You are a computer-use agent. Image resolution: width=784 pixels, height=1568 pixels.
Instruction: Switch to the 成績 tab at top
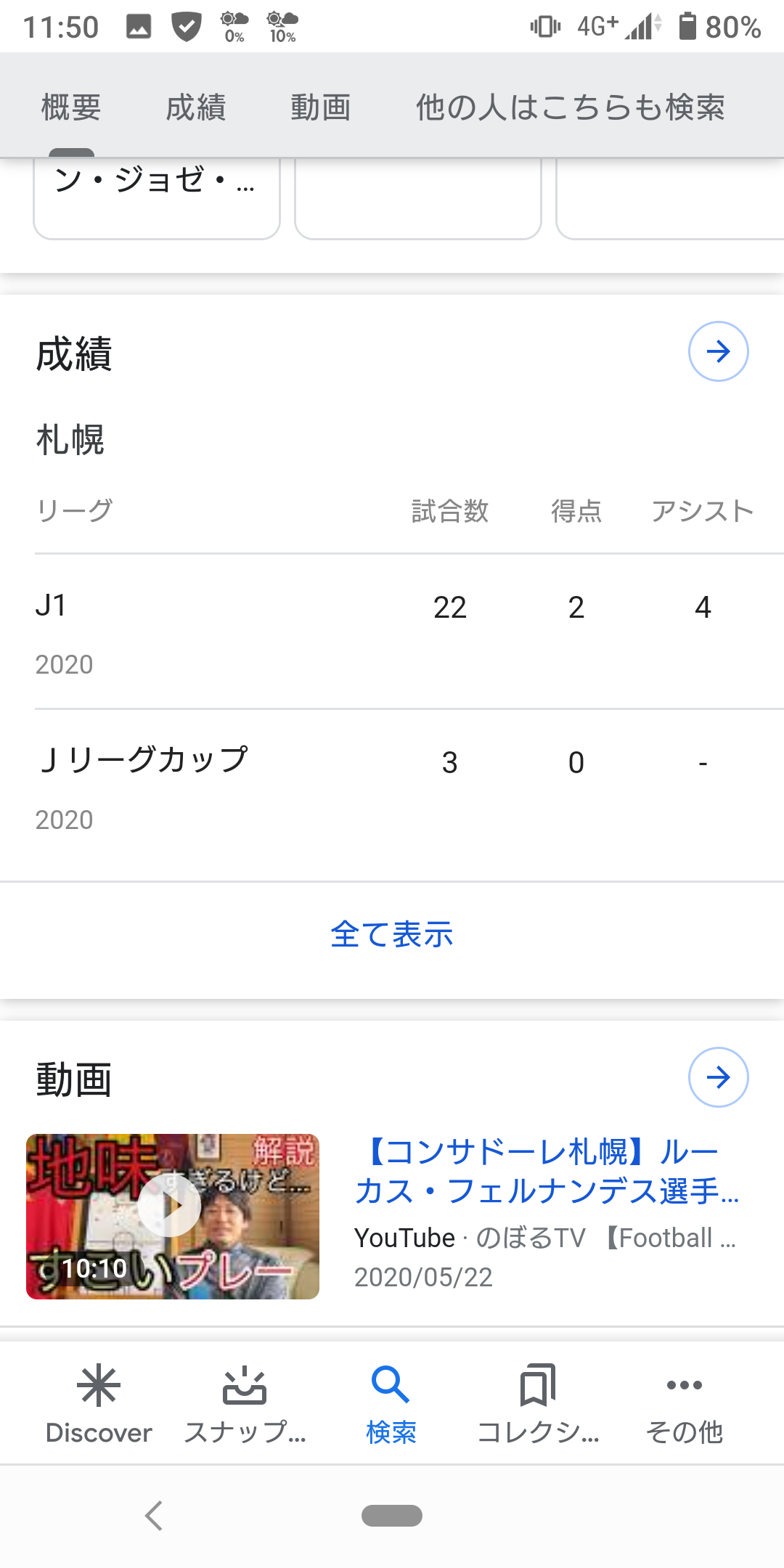pos(196,107)
